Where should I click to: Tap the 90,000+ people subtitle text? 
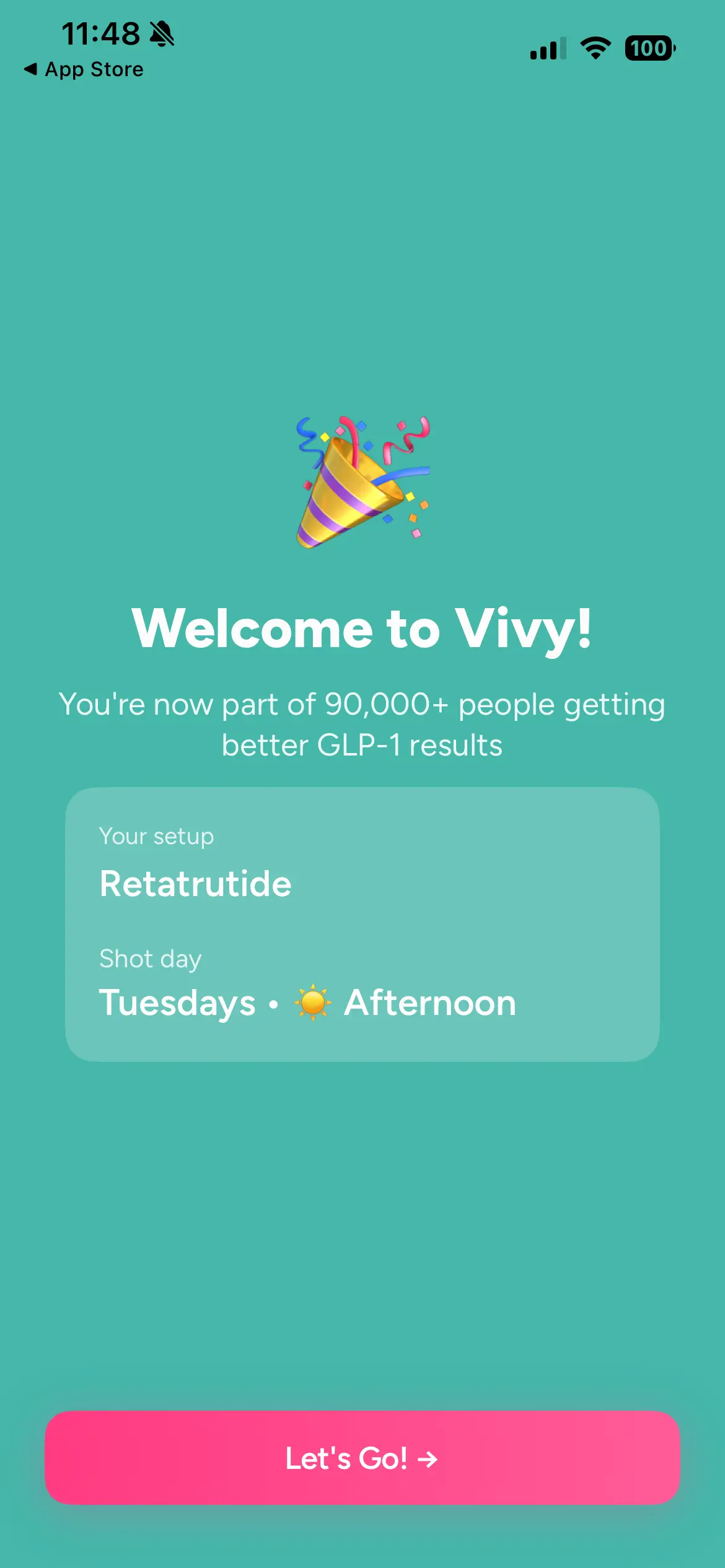coord(362,723)
